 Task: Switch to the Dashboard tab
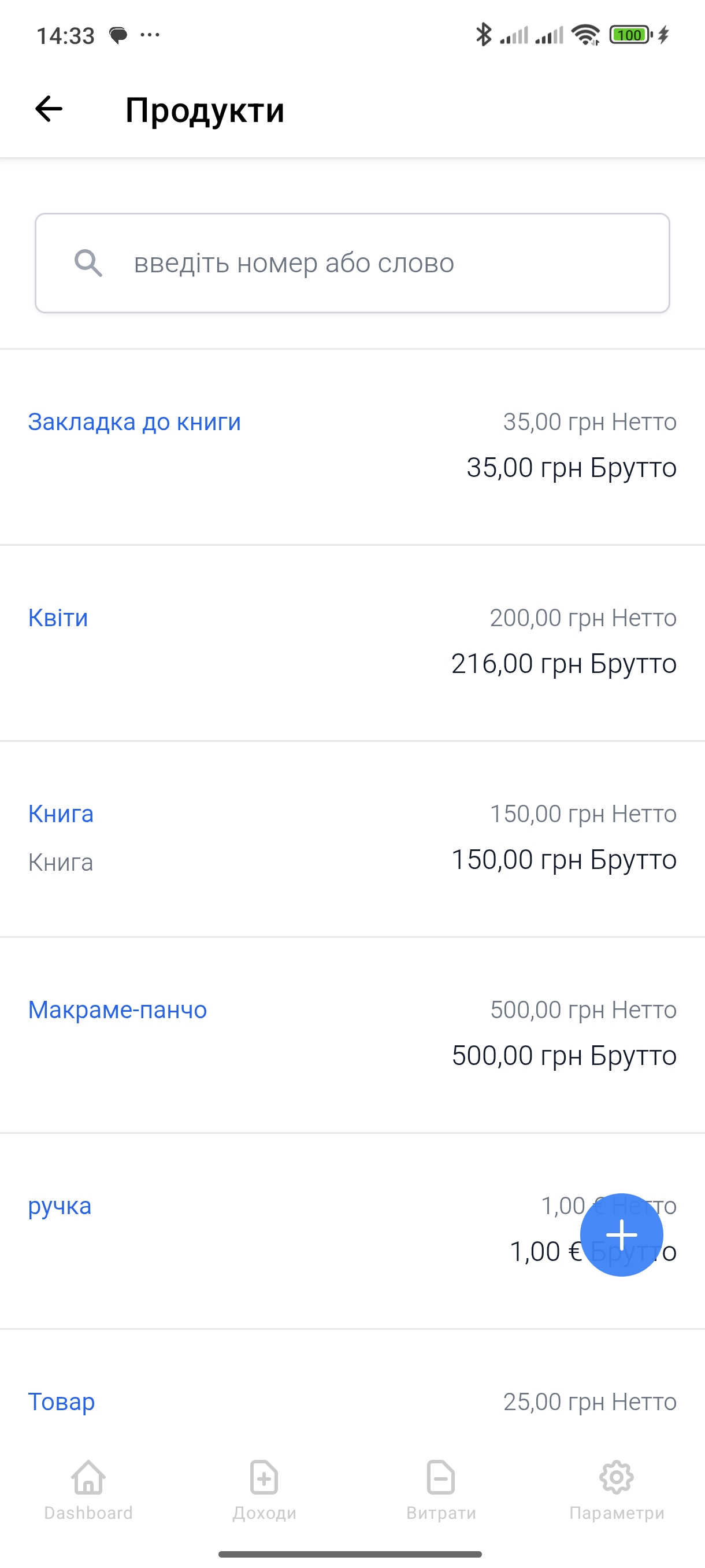pos(88,1491)
